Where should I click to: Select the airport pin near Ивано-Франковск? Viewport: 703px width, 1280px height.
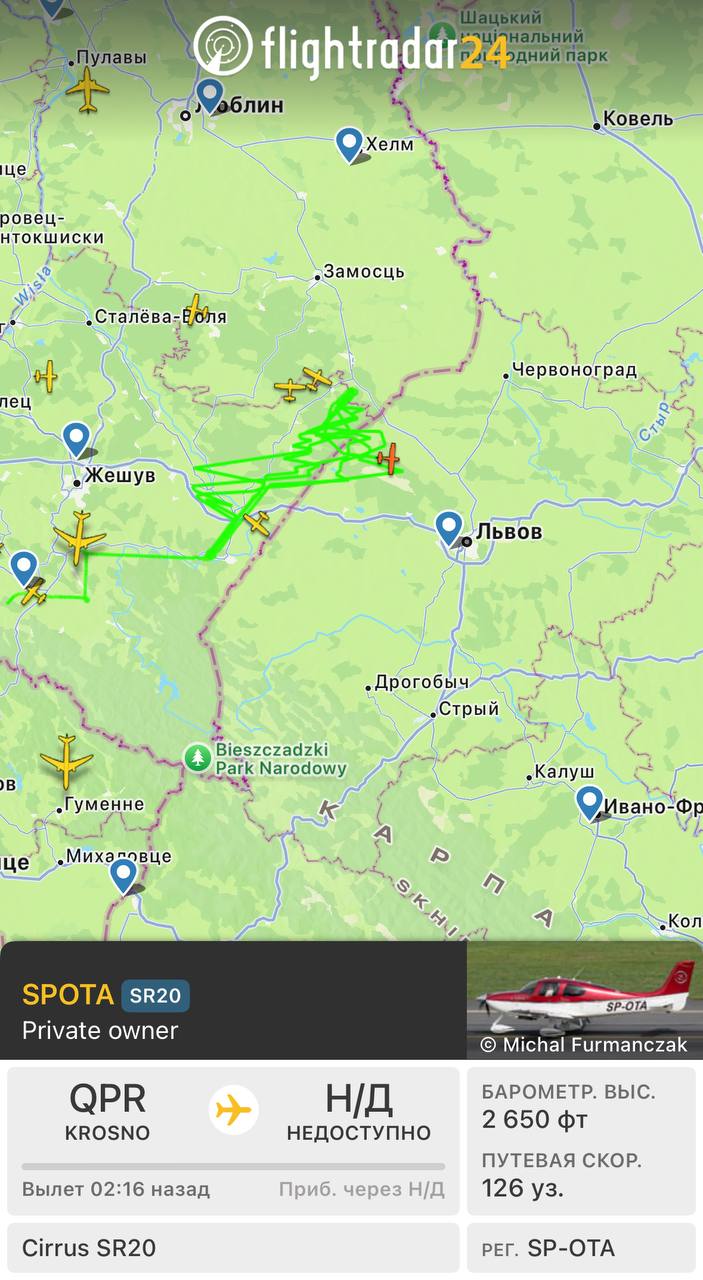click(589, 803)
